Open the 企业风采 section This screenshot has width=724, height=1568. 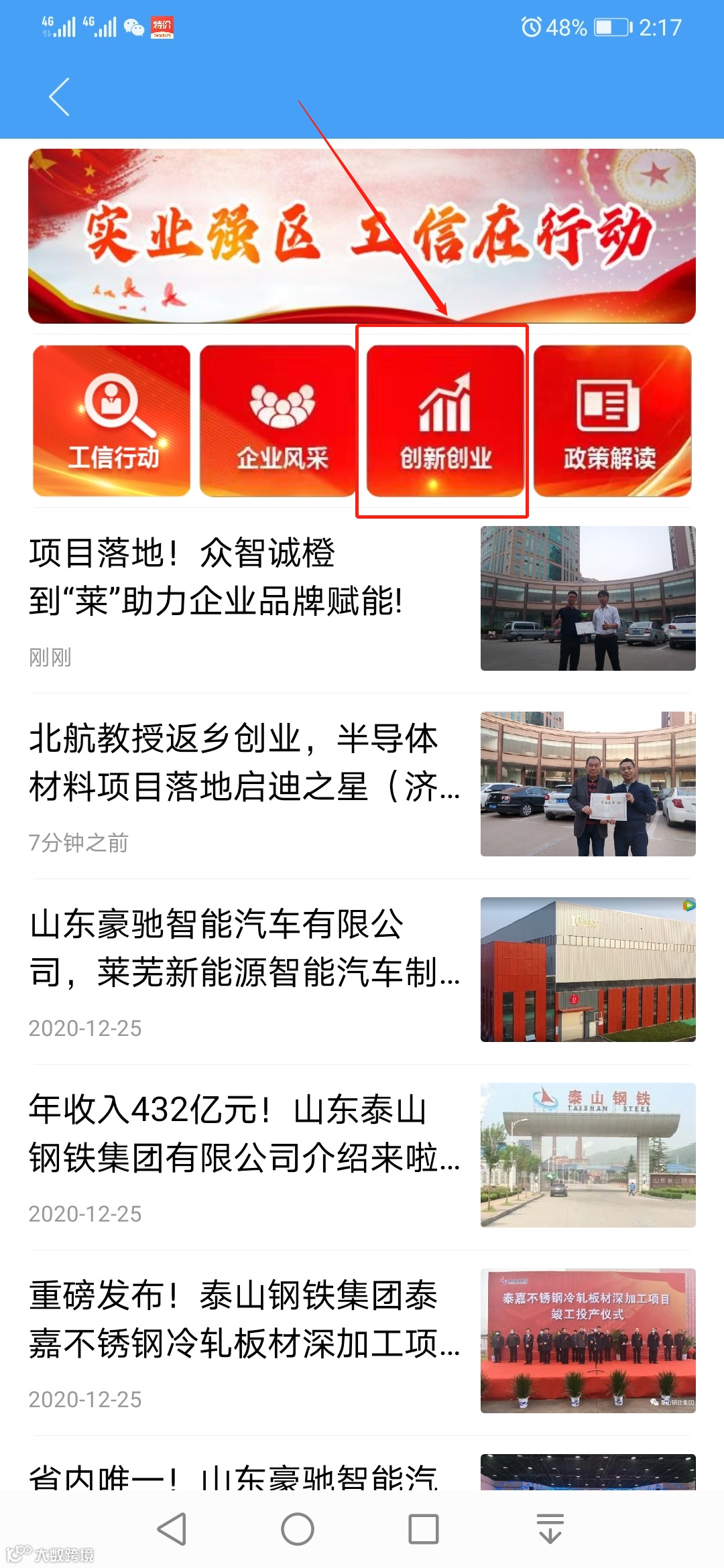click(x=278, y=421)
